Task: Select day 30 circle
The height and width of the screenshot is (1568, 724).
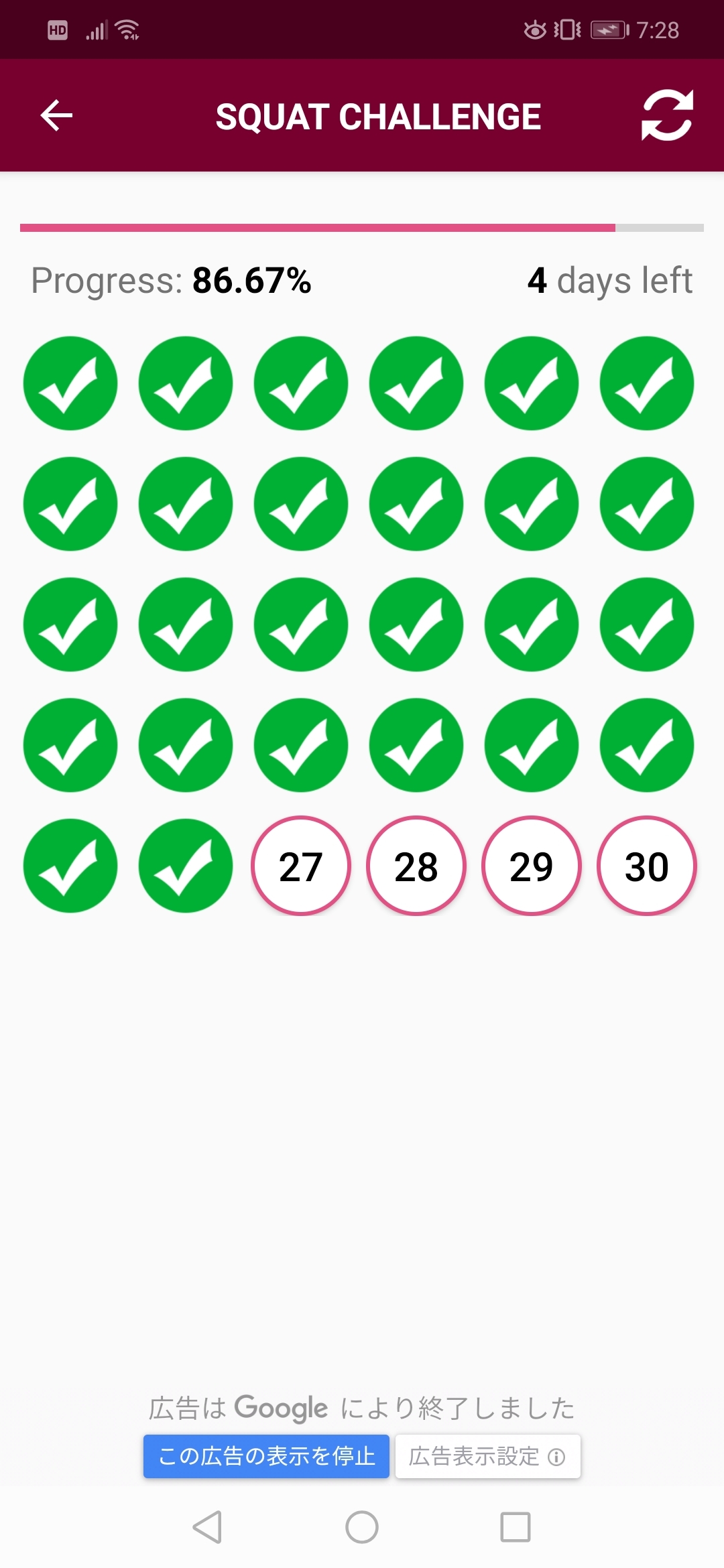Action: coord(647,866)
